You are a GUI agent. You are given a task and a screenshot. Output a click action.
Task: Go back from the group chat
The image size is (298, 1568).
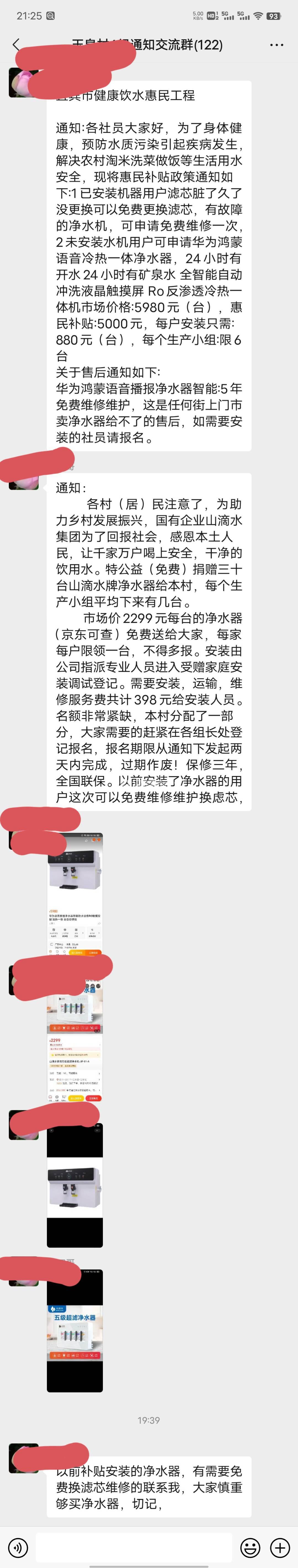click(x=17, y=44)
